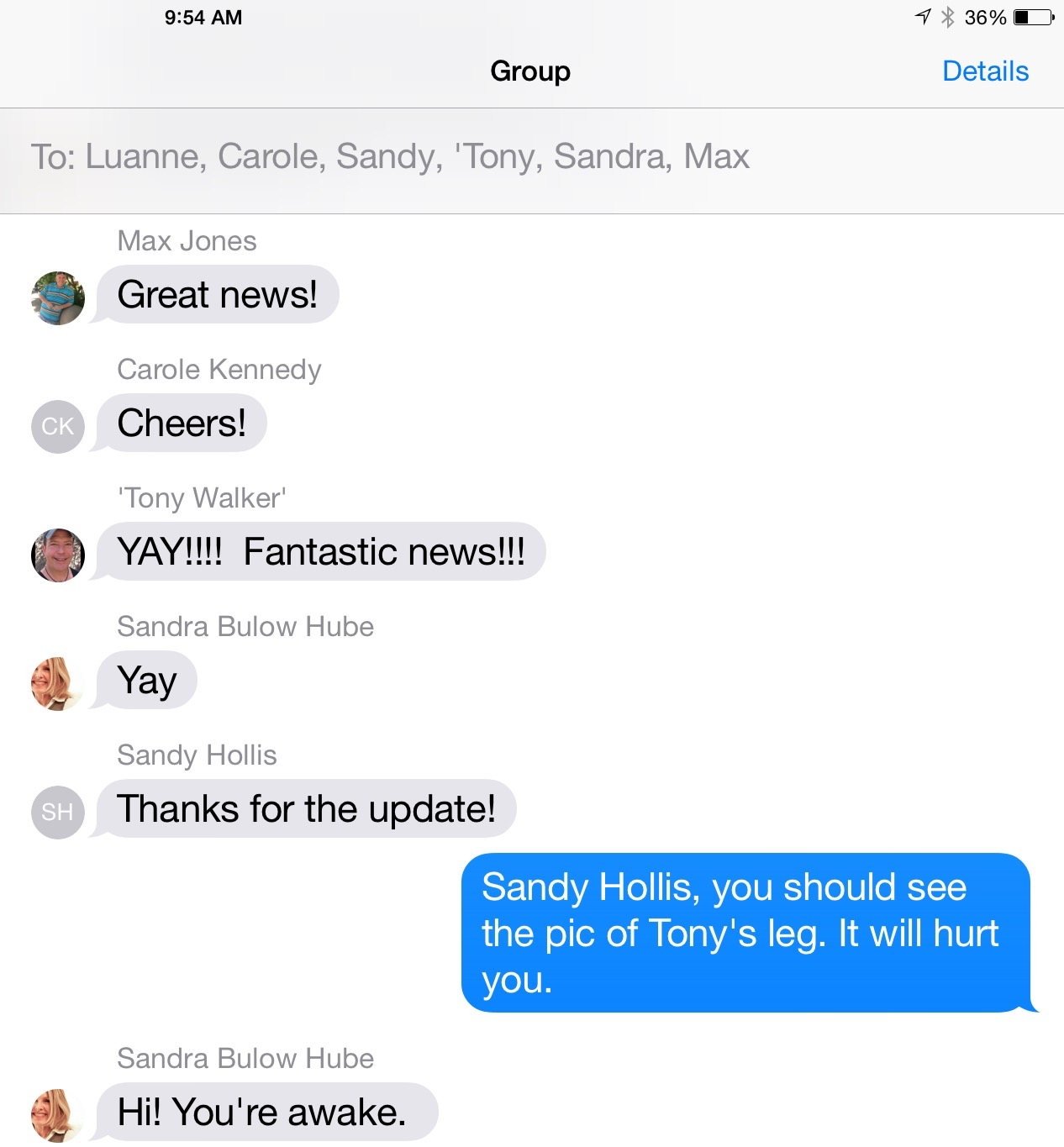Open Sandy Hollis's SH contact avatar
The width and height of the screenshot is (1064, 1147).
pyautogui.click(x=58, y=813)
